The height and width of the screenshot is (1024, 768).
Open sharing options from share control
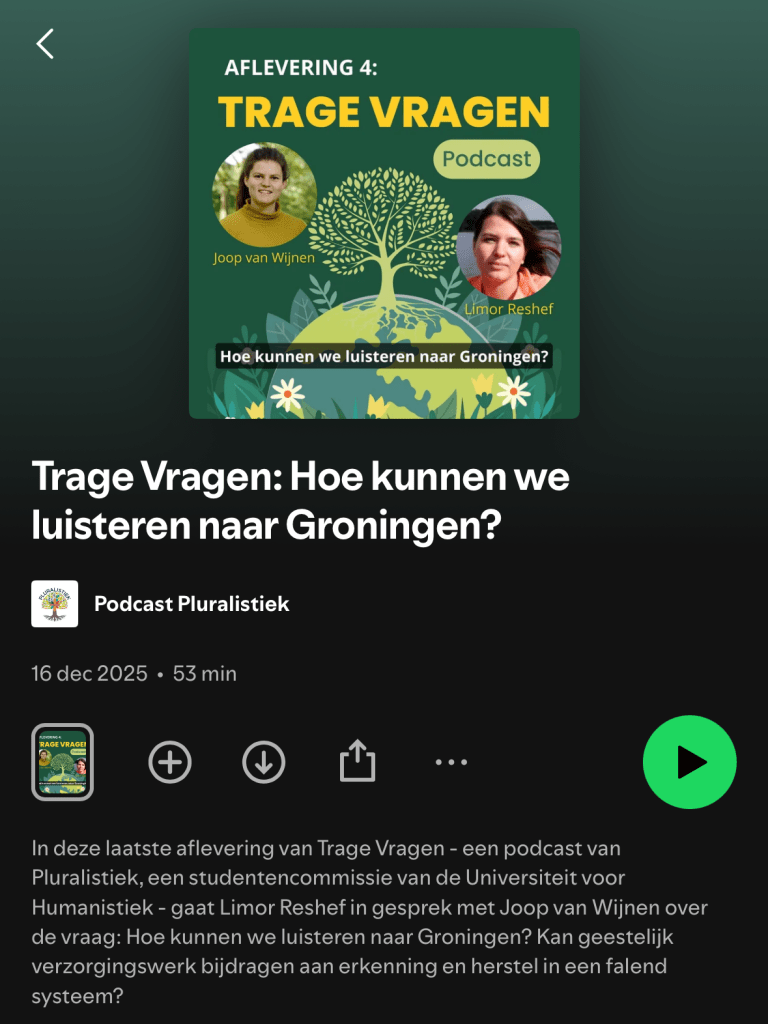point(356,761)
